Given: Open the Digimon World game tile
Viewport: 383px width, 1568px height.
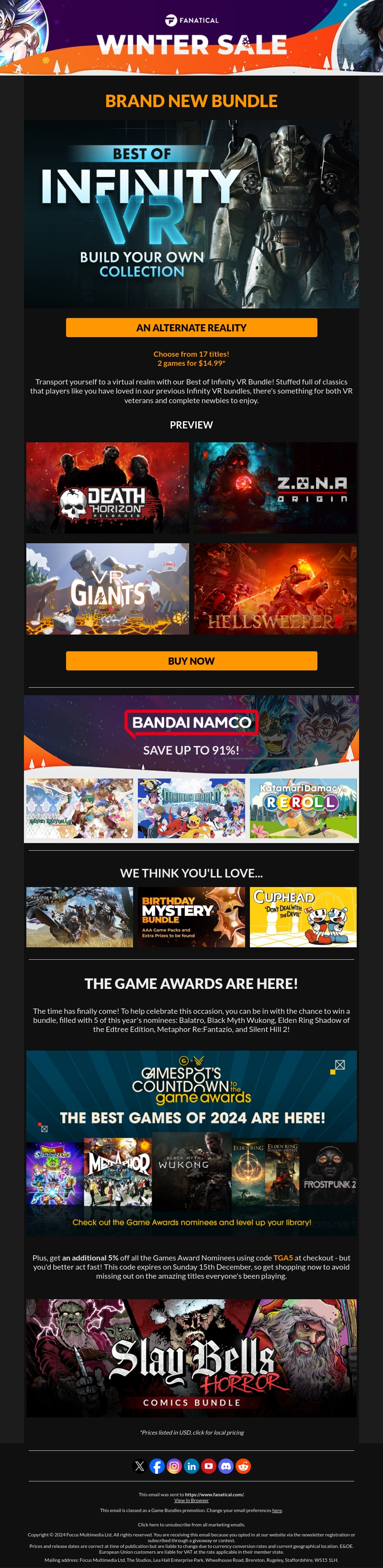Looking at the screenshot, I should coord(191,808).
